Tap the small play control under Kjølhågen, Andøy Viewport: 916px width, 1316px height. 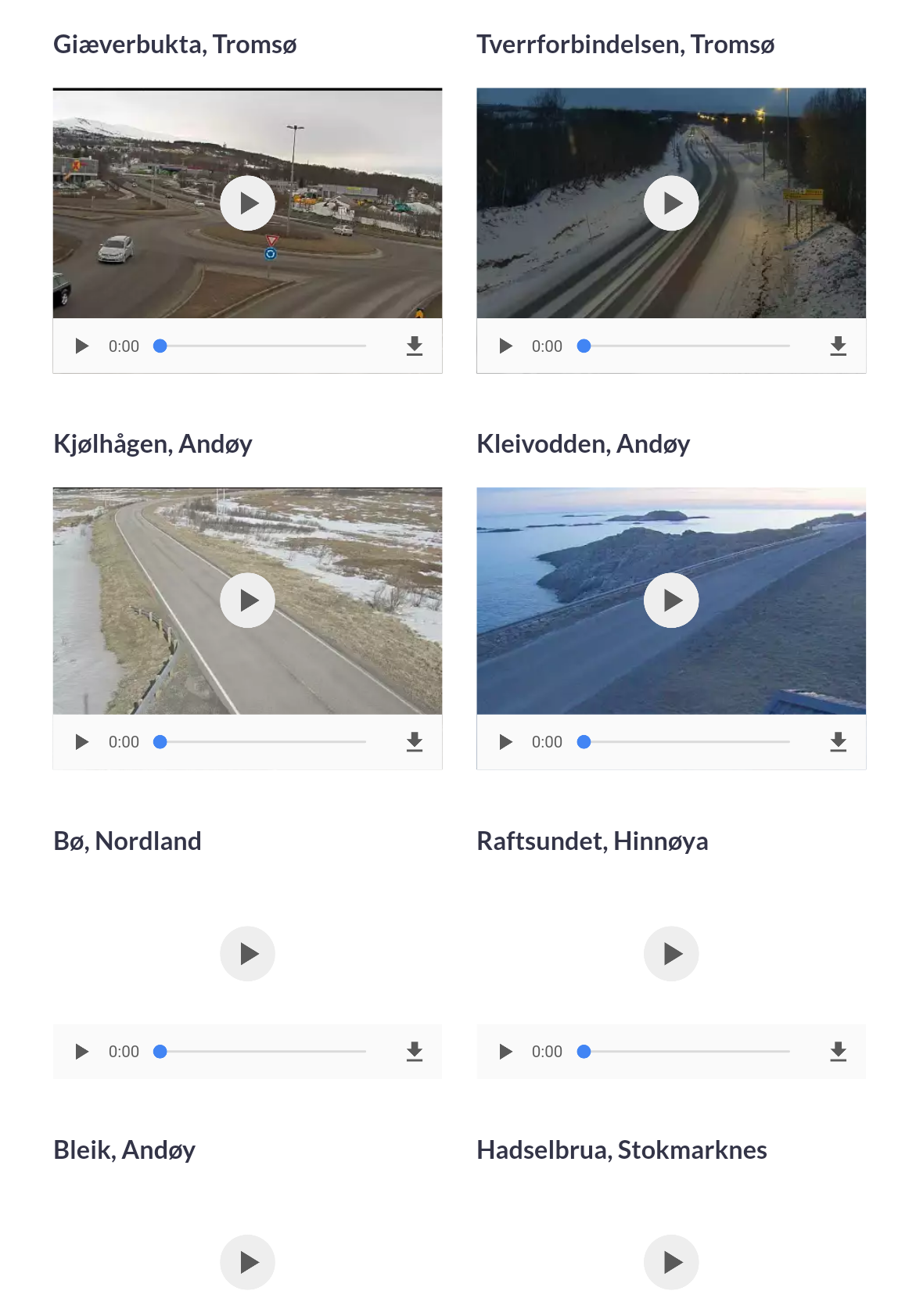point(81,741)
